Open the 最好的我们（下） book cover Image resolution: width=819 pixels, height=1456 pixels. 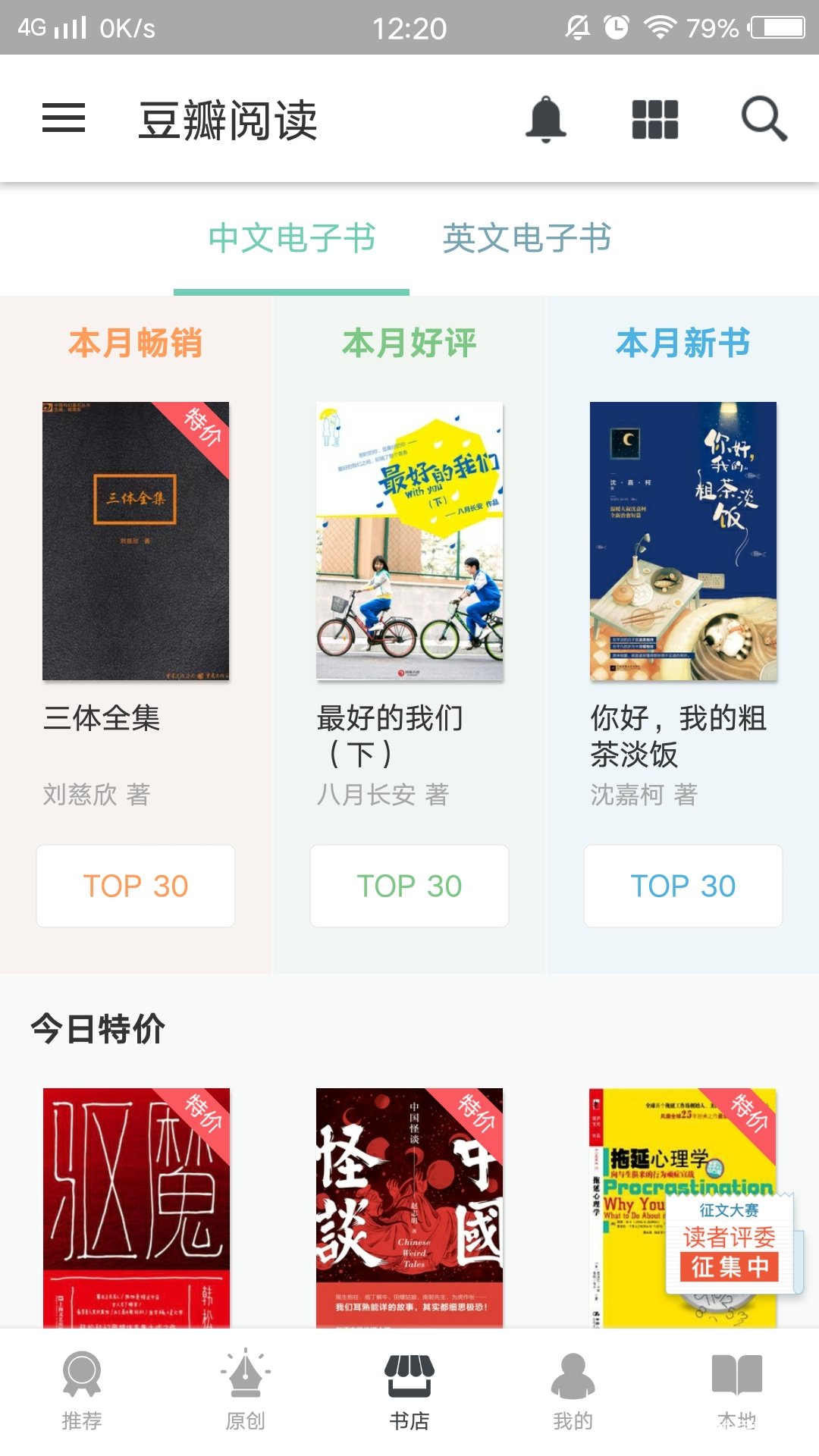tap(409, 540)
